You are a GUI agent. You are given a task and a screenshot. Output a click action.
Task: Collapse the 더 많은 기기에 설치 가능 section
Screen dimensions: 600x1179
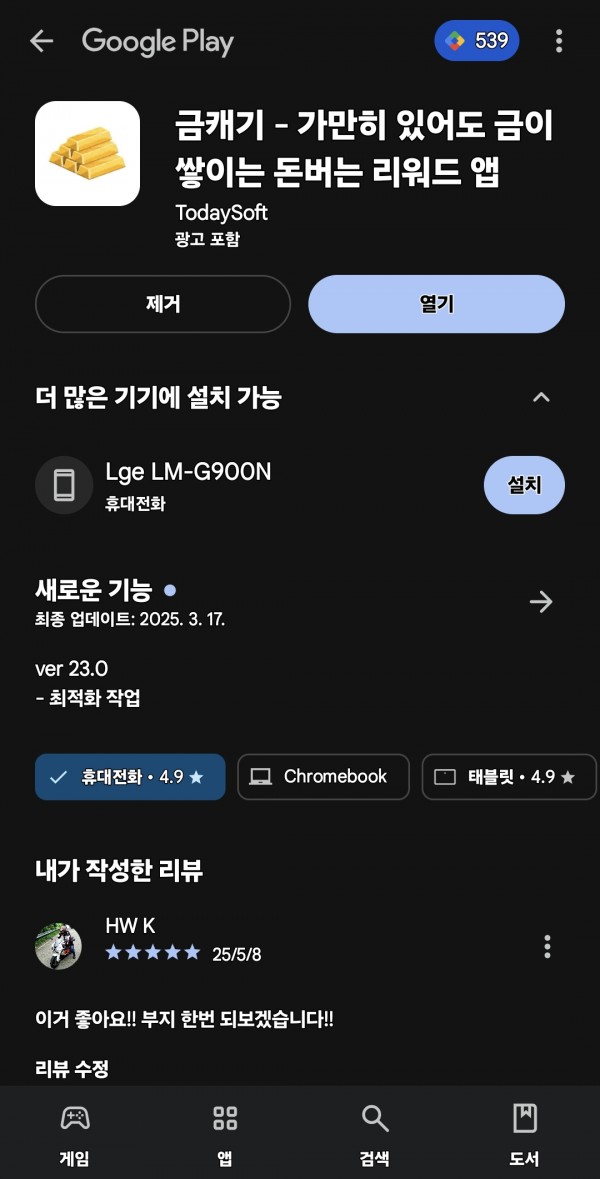pos(541,397)
